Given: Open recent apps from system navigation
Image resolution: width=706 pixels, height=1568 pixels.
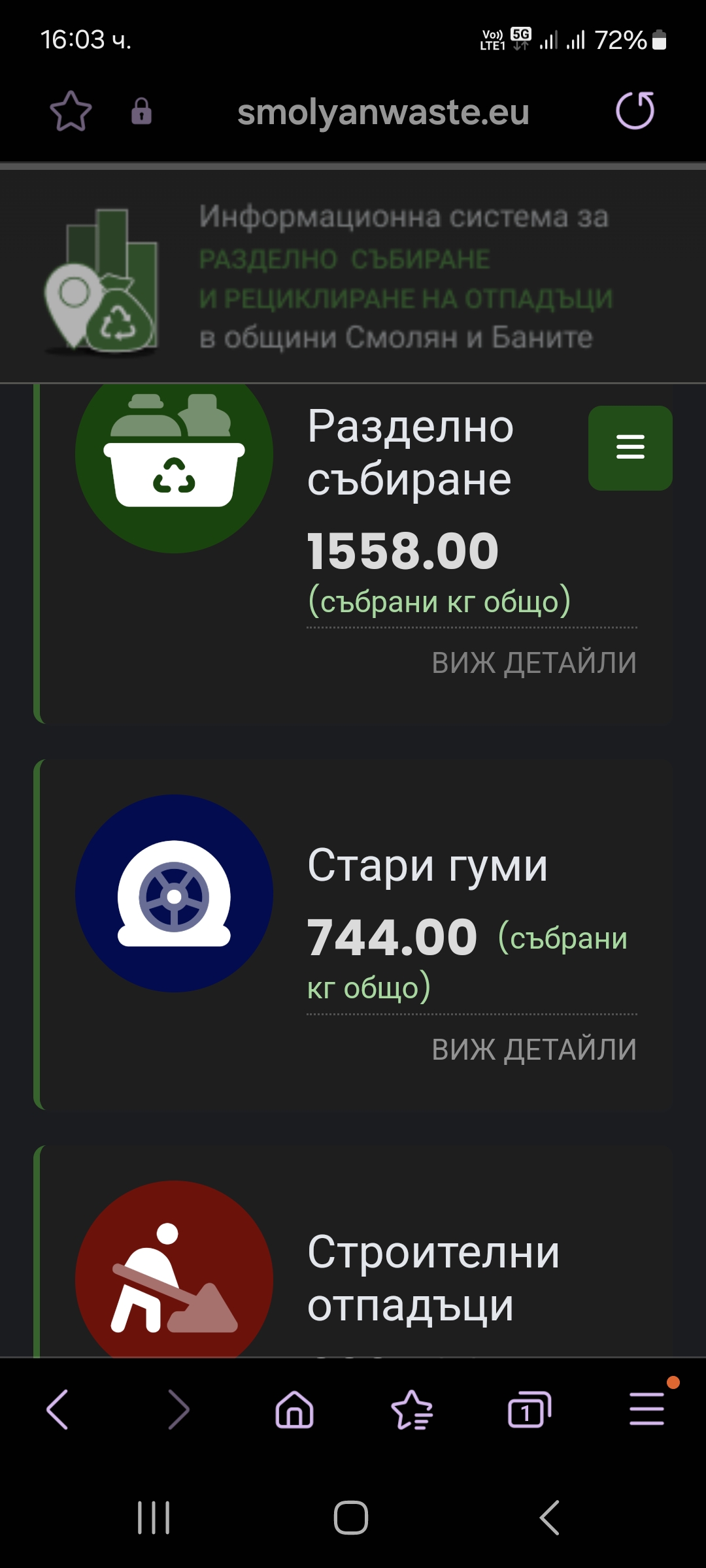Looking at the screenshot, I should pos(154,1517).
